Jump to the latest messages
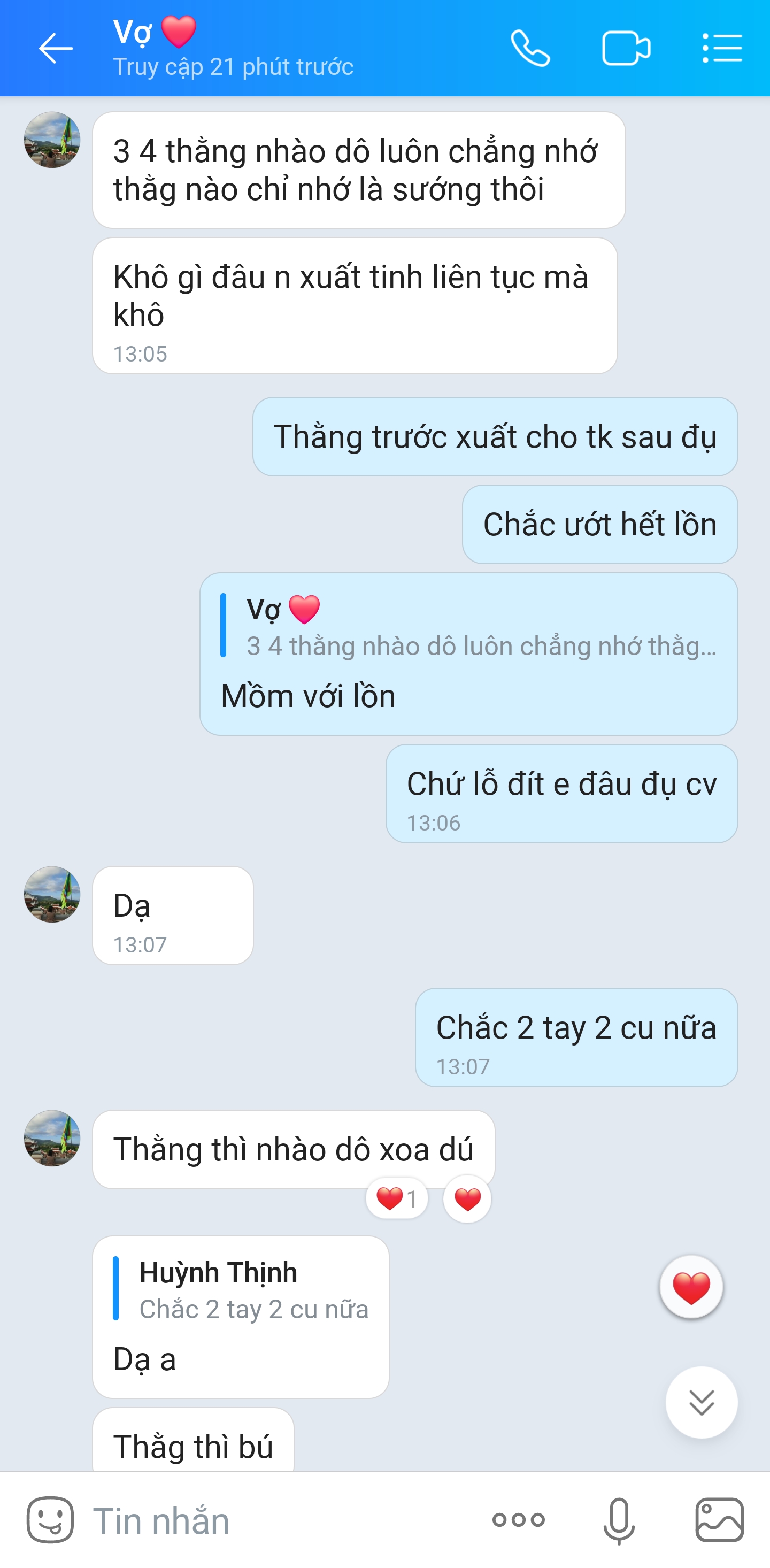Viewport: 770px width, 1568px height. click(701, 1402)
